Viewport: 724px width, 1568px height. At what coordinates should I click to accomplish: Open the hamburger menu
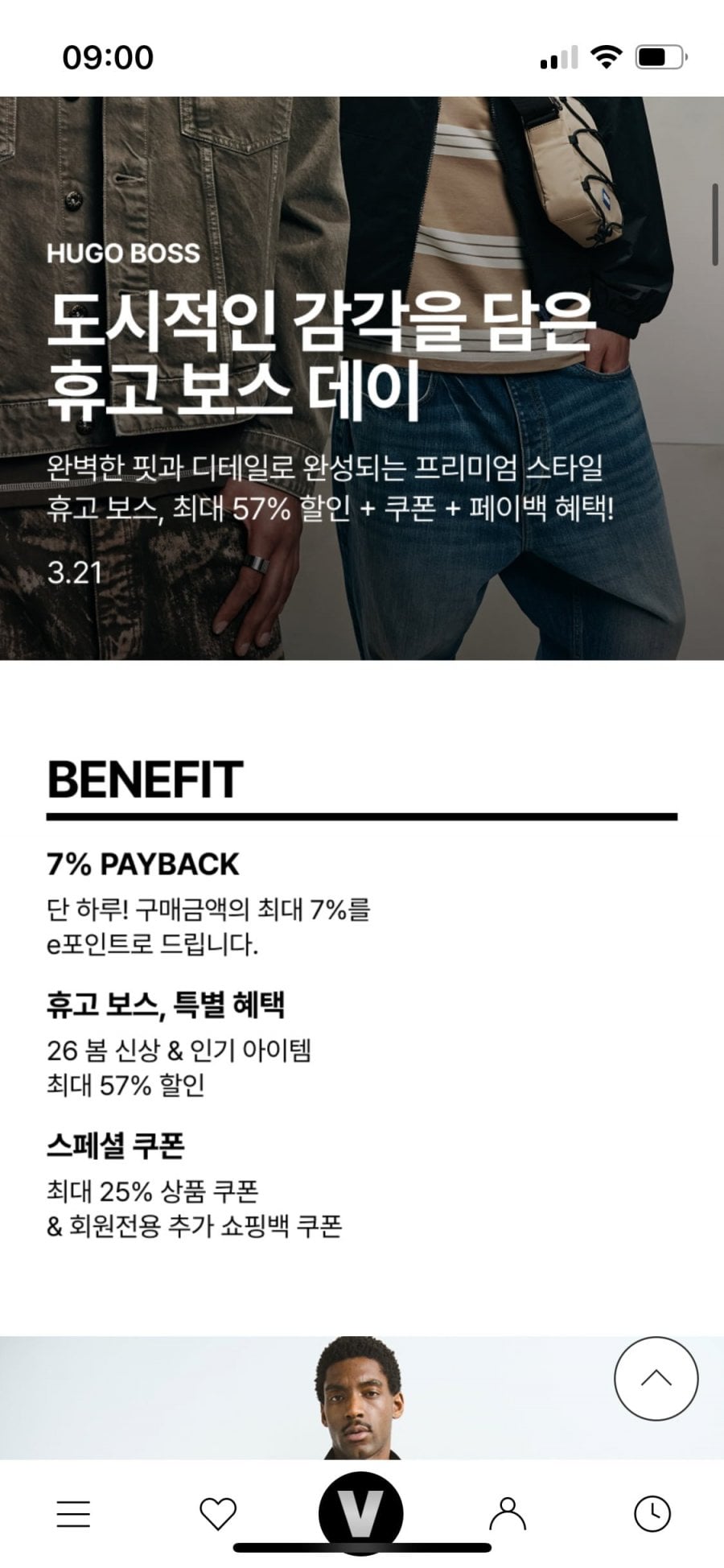click(x=73, y=1513)
